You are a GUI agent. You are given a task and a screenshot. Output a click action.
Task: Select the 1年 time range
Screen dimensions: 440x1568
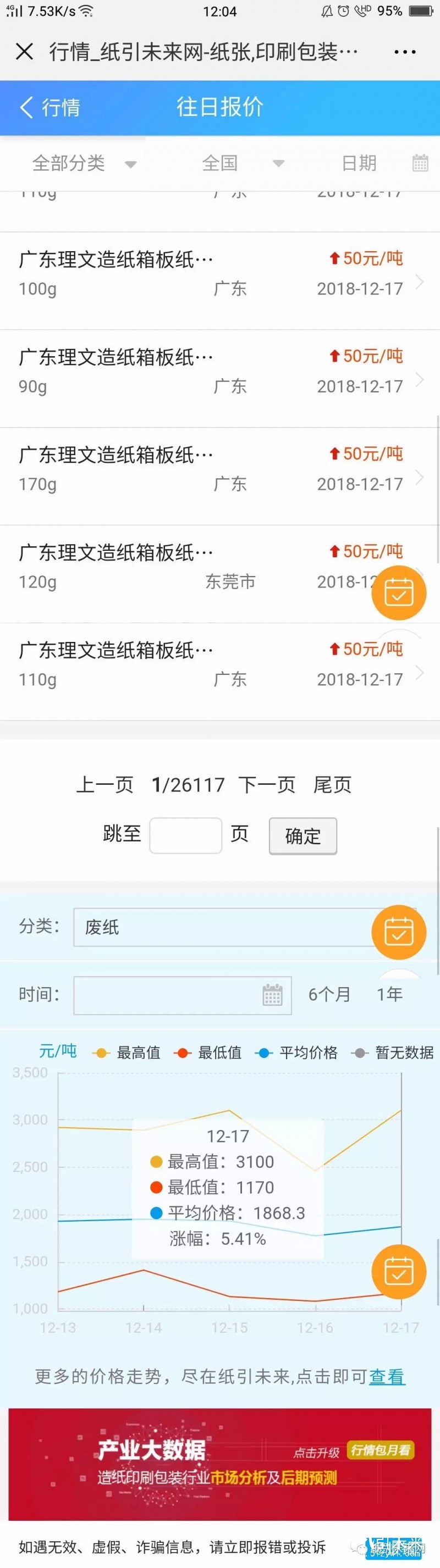pos(389,995)
